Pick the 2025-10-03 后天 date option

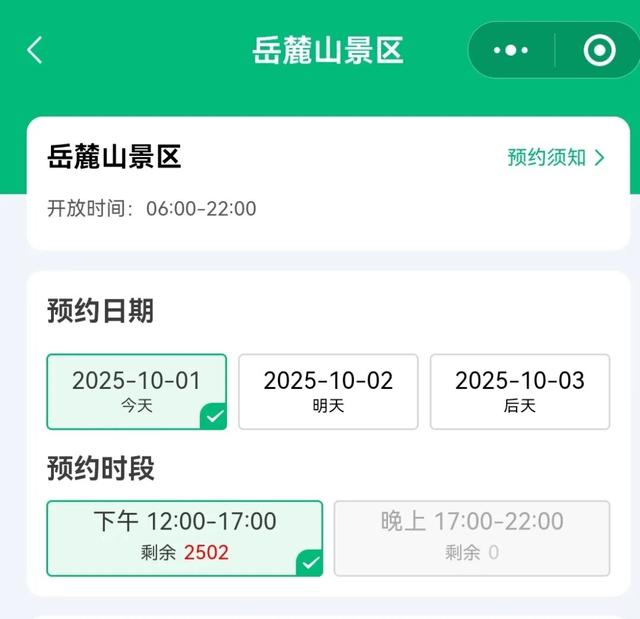click(520, 391)
